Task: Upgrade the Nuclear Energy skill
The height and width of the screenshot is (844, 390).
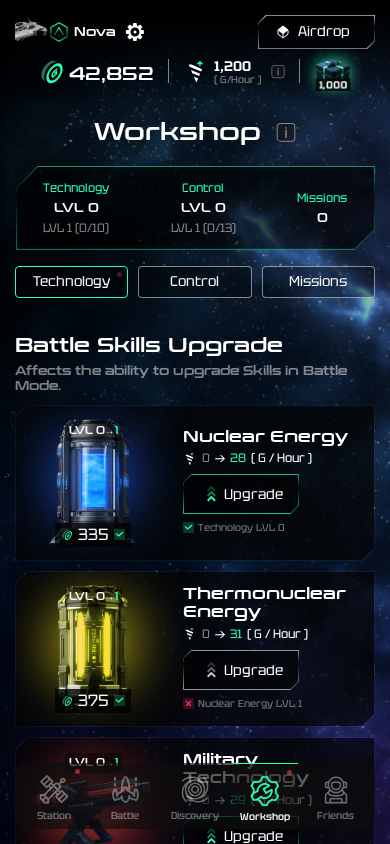Action: coord(241,494)
